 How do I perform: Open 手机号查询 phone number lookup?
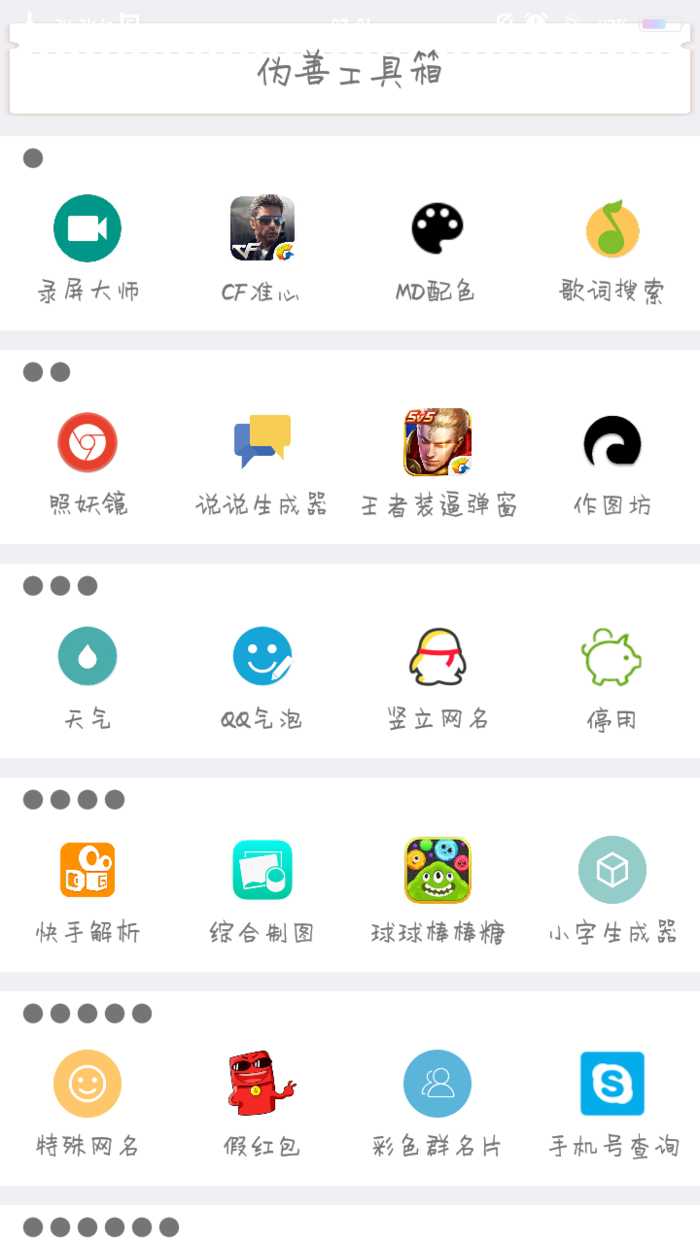click(x=612, y=1084)
